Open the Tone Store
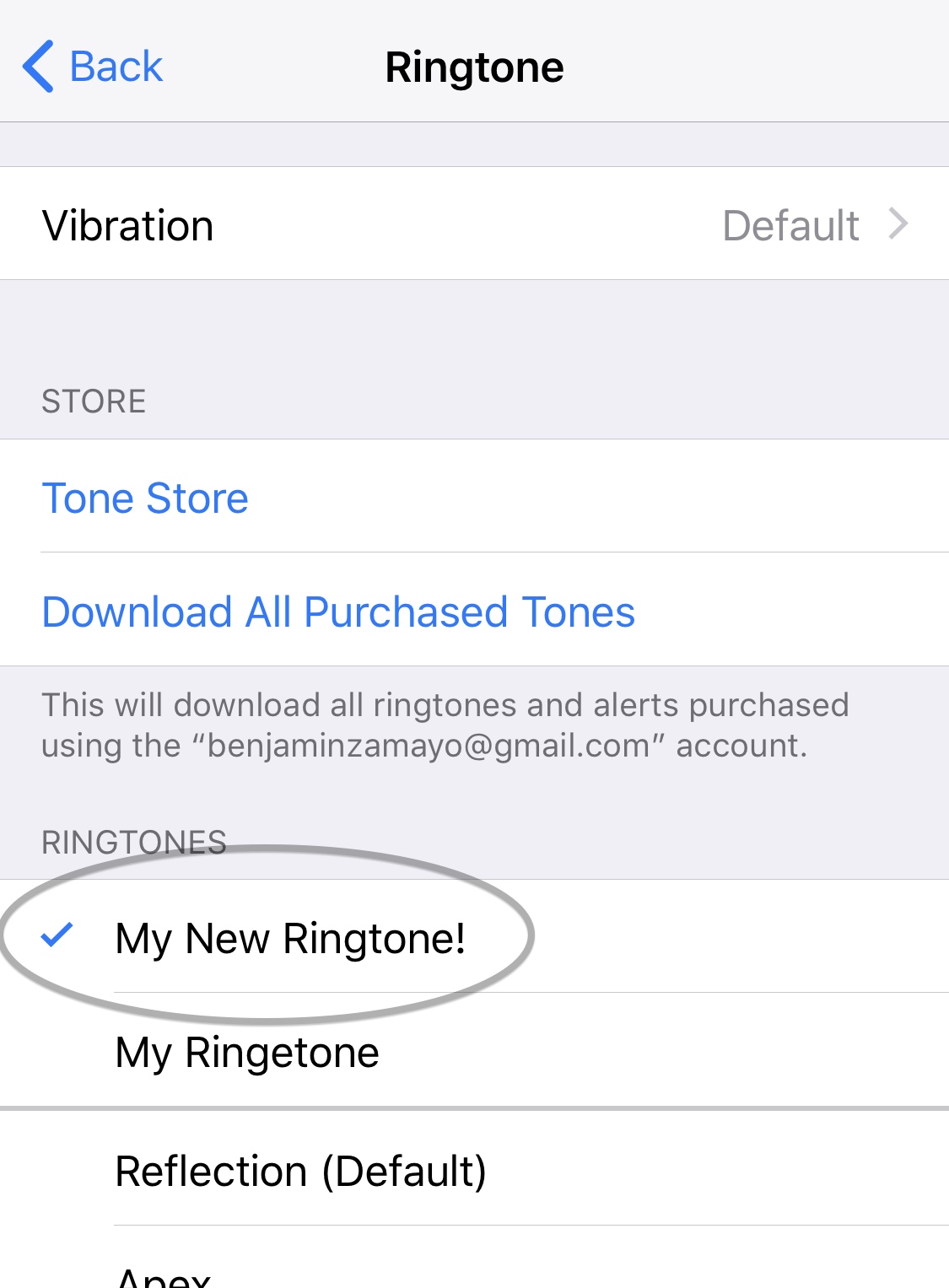The height and width of the screenshot is (1288, 949). pos(145,498)
